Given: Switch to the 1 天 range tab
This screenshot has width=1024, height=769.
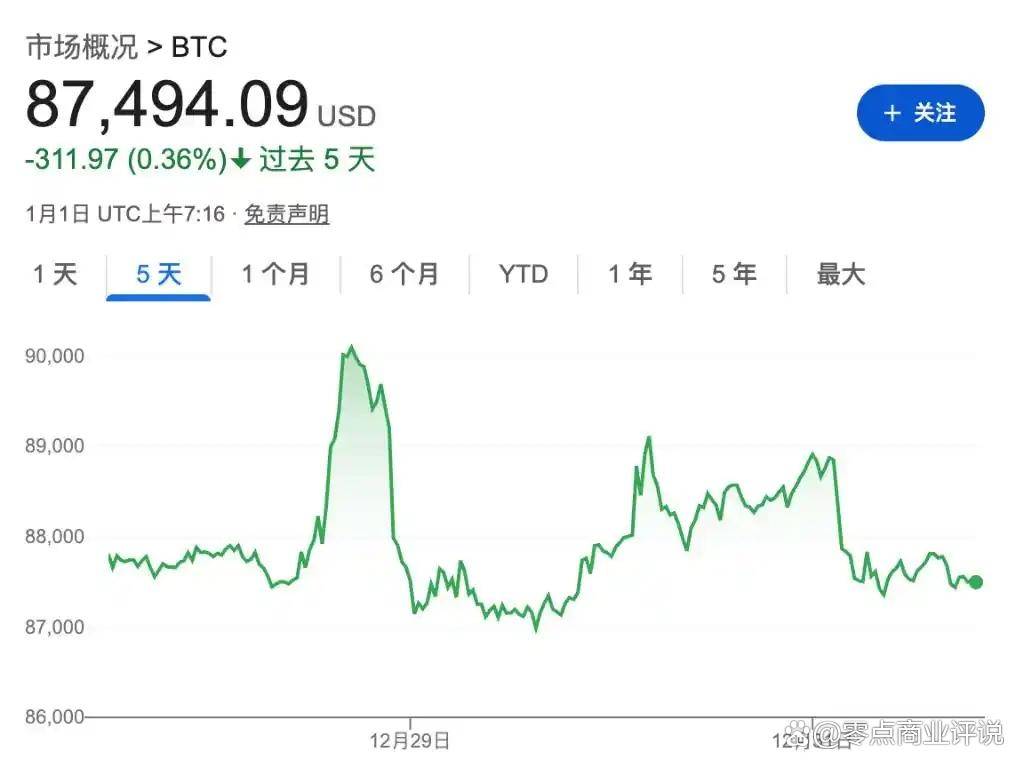Looking at the screenshot, I should point(55,274).
